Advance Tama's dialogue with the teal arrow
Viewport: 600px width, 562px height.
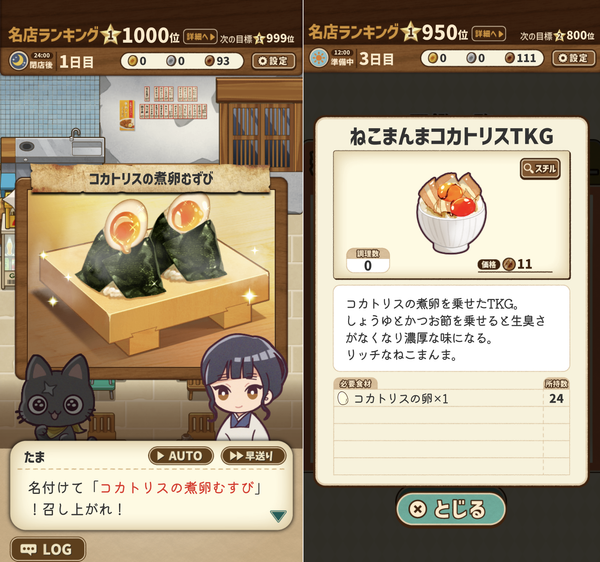[278, 516]
